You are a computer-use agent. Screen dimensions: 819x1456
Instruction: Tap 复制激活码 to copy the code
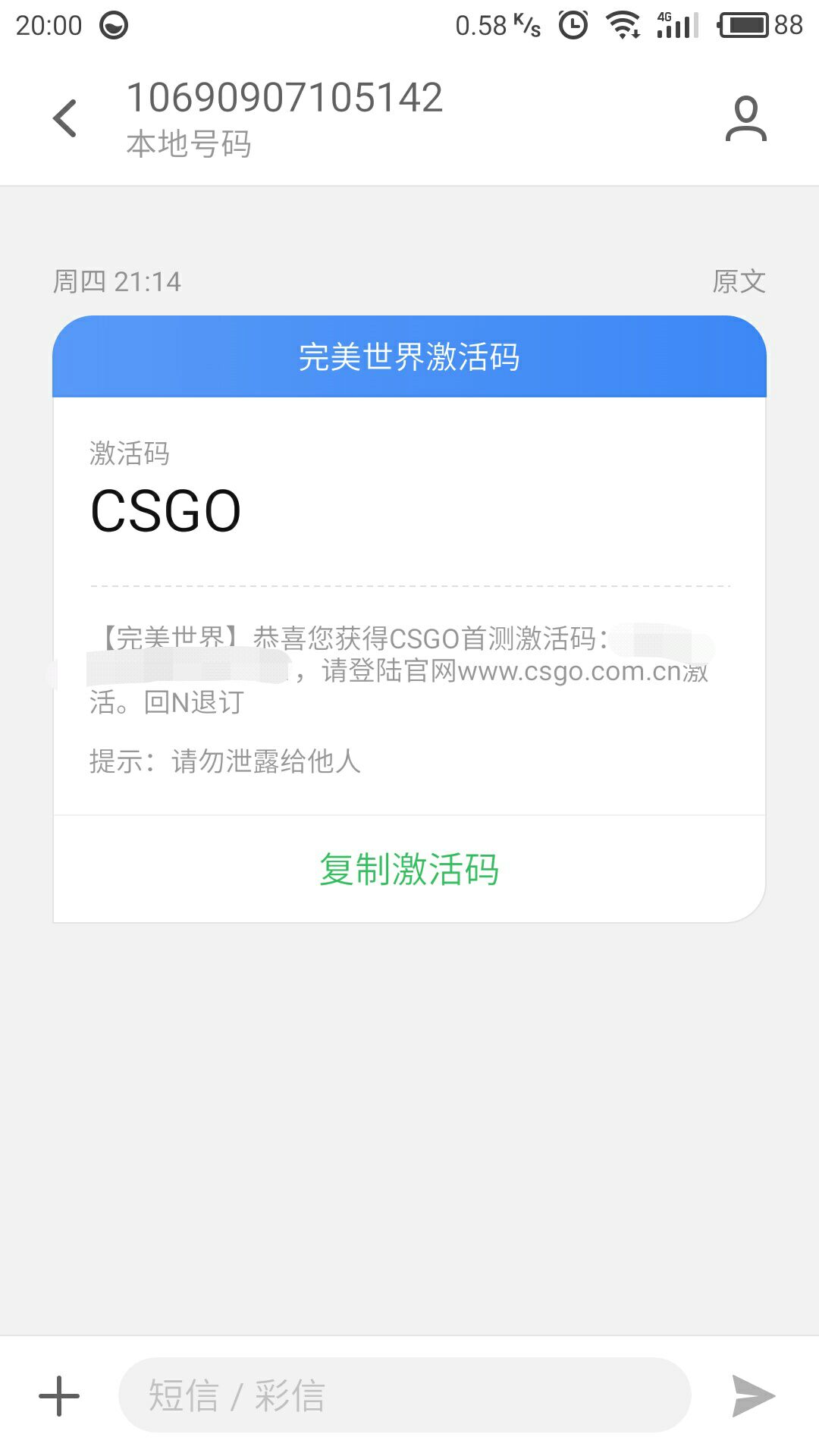pos(409,869)
